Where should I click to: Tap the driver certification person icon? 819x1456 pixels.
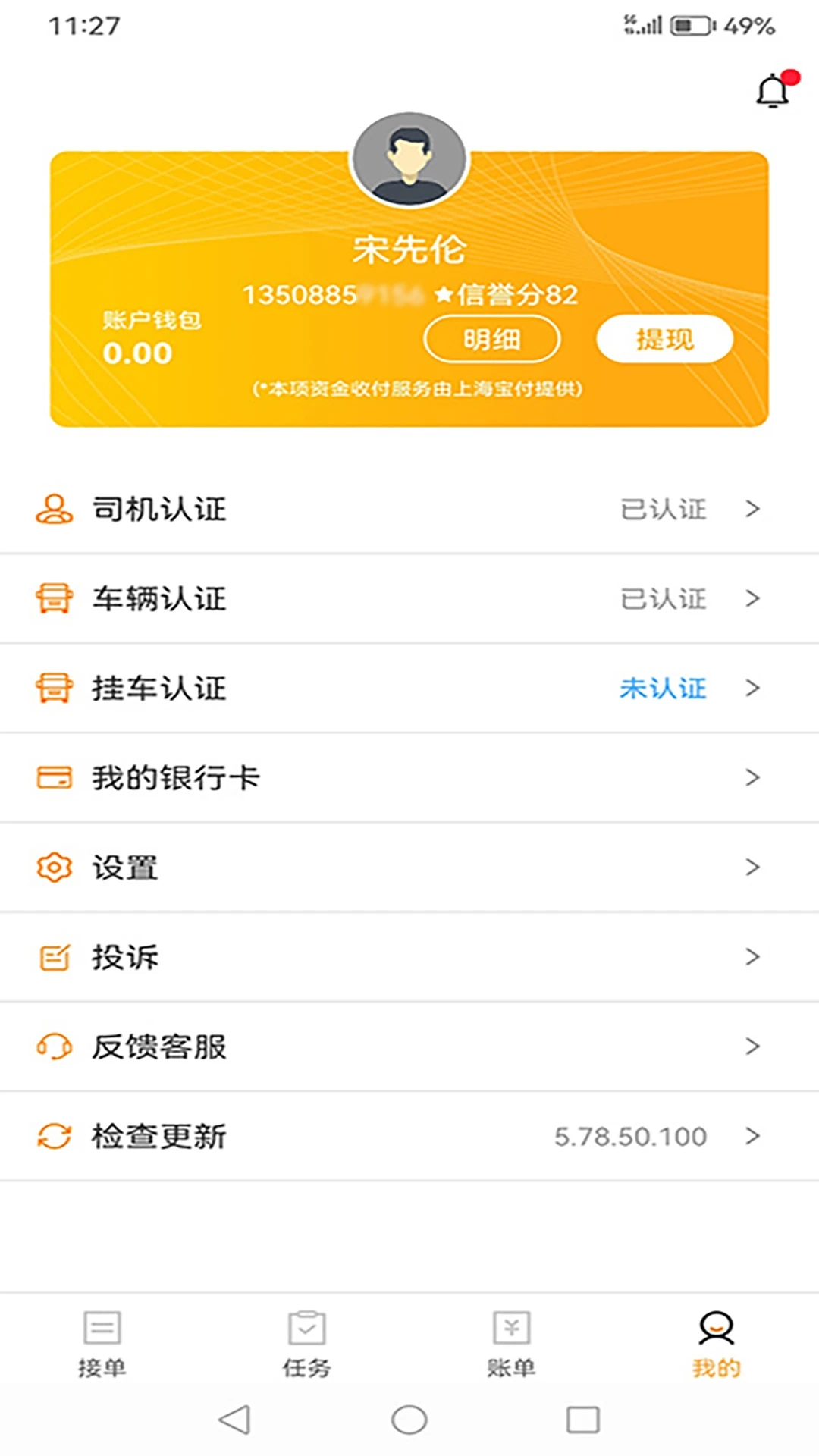click(x=53, y=510)
